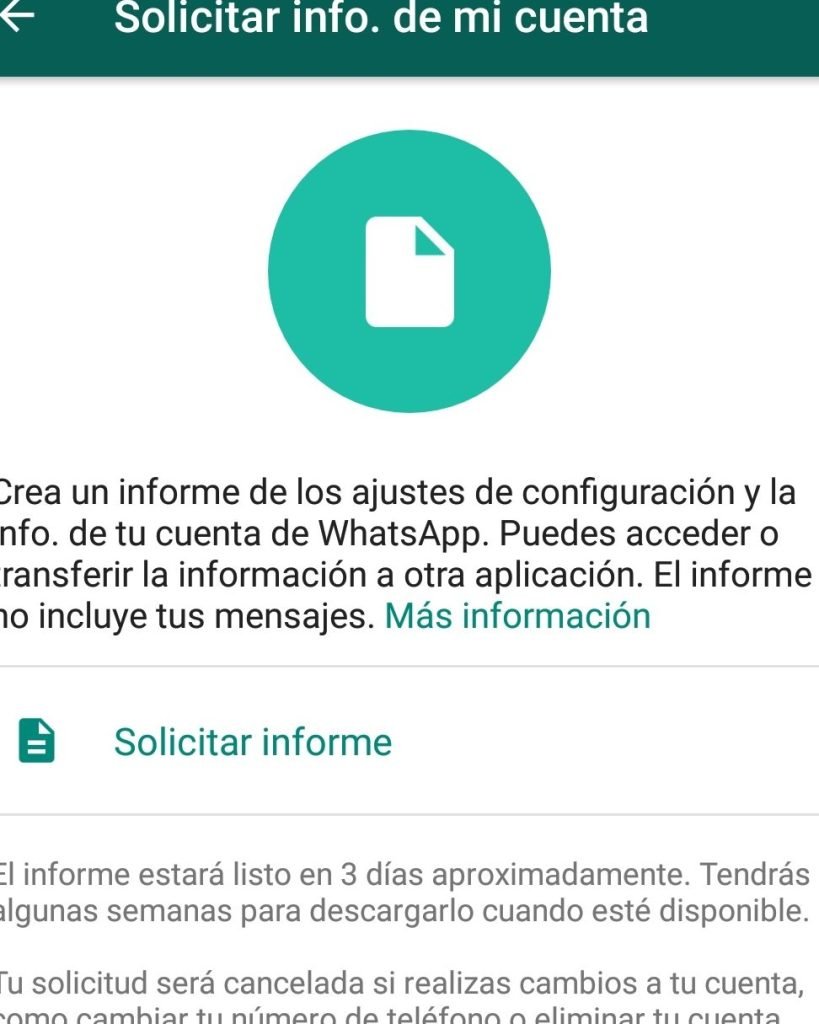Screen dimensions: 819x1024
Task: Tap Solicitar informe to request report
Action: click(x=252, y=742)
